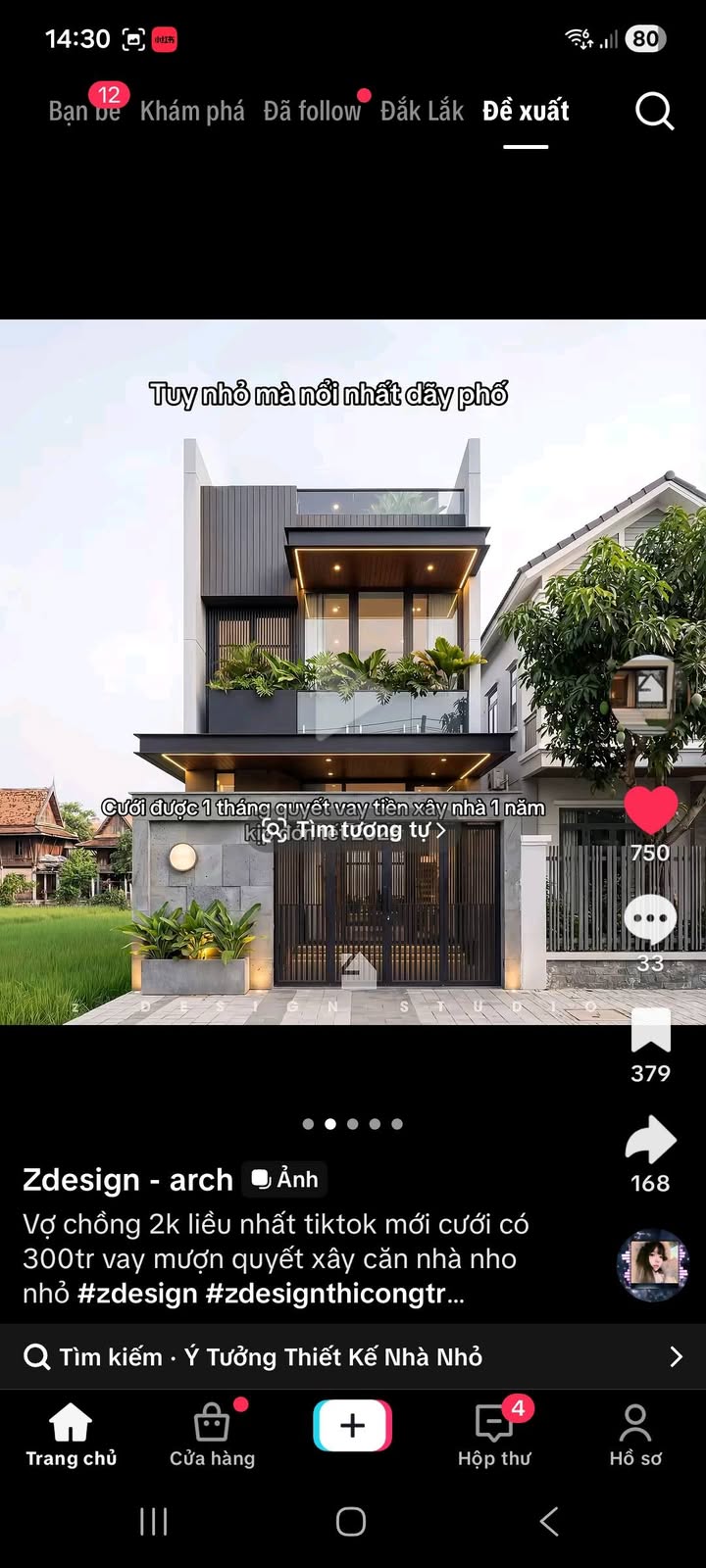This screenshot has height=1568, width=706.
Task: Like this post with the heart
Action: [x=651, y=809]
